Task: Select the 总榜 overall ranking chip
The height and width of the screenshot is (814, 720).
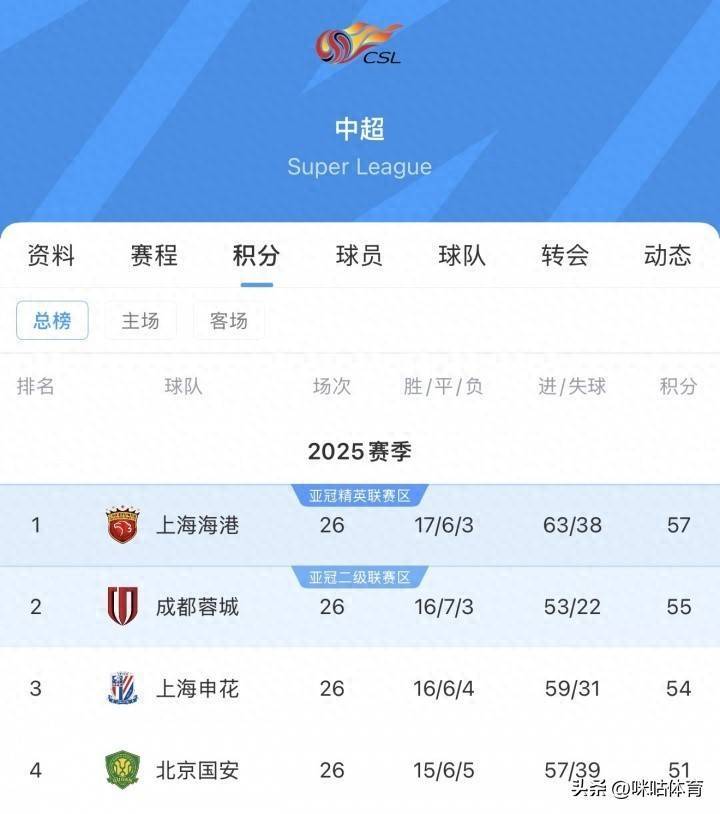Action: click(52, 321)
